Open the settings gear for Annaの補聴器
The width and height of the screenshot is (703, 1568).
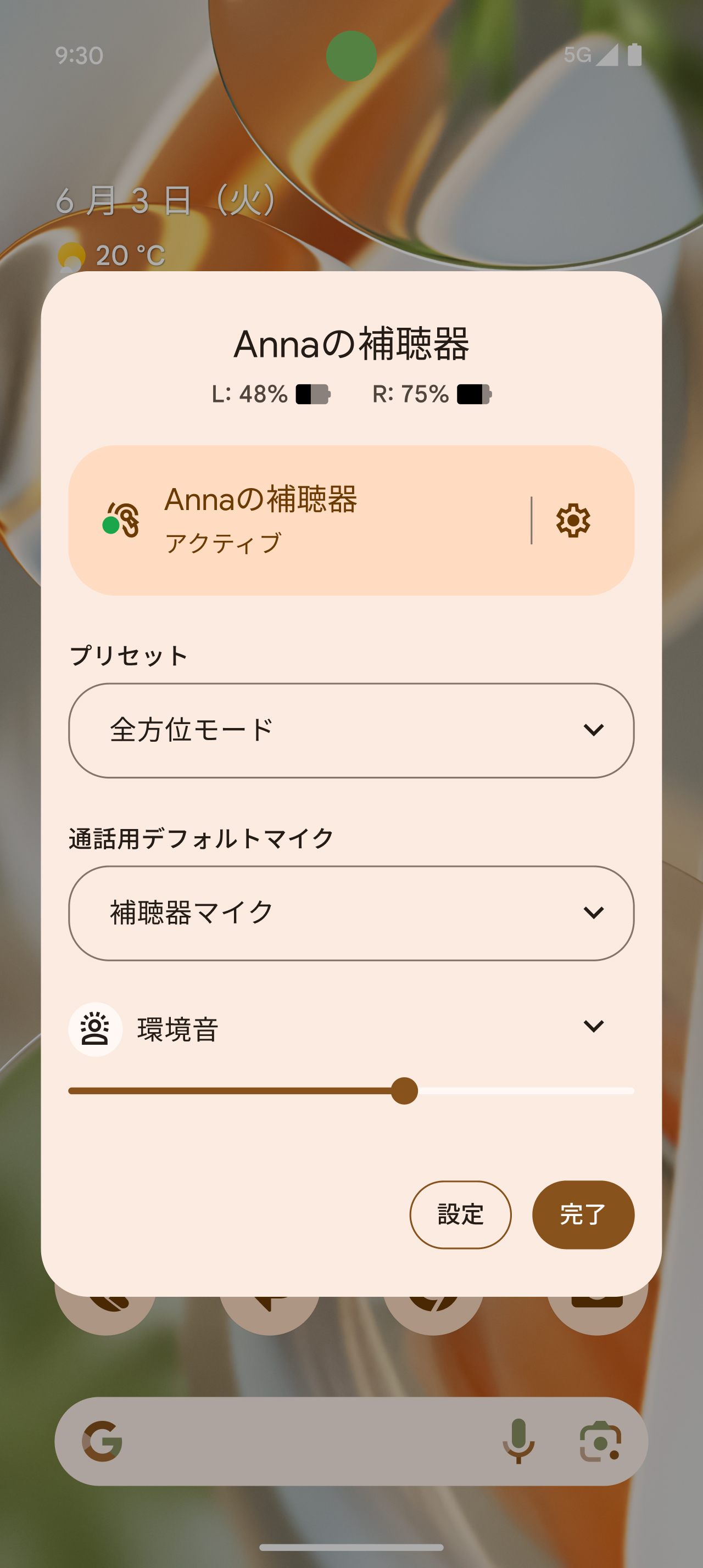coord(573,521)
